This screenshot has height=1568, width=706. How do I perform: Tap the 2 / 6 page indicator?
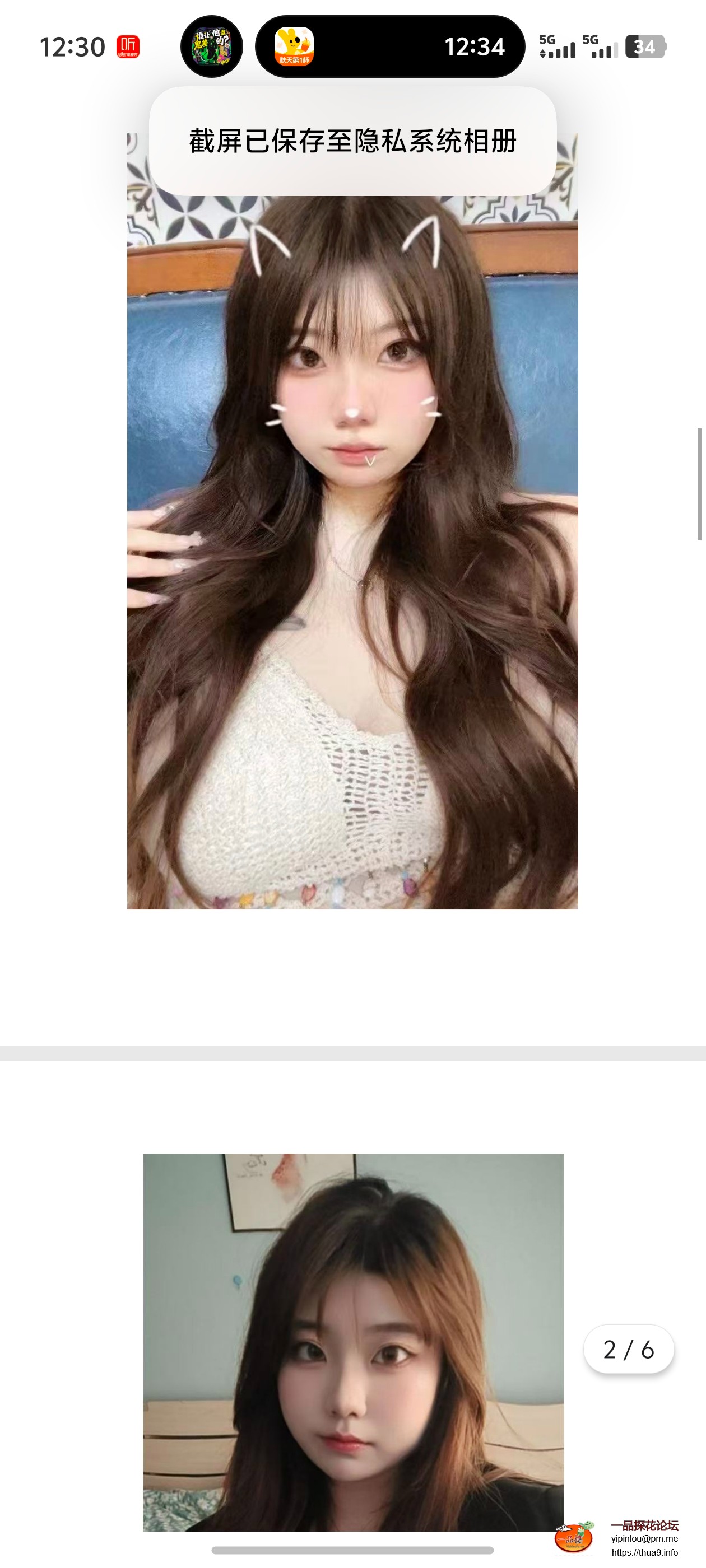629,1350
